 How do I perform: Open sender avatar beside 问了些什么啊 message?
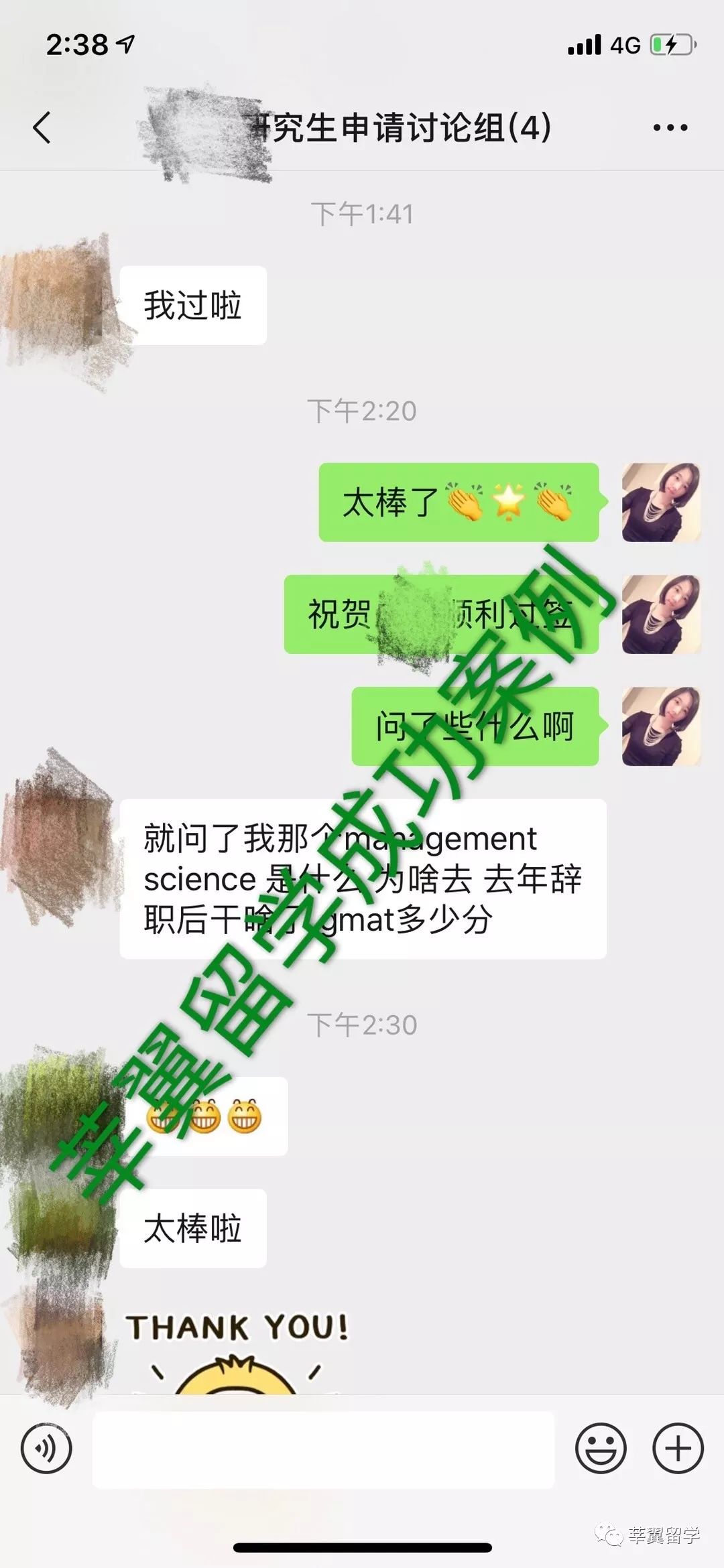click(x=661, y=726)
